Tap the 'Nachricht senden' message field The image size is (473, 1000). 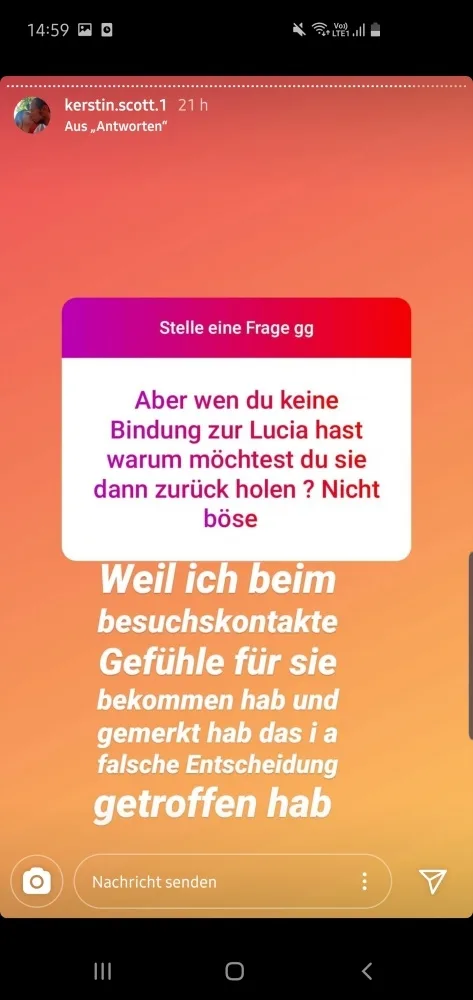click(233, 881)
